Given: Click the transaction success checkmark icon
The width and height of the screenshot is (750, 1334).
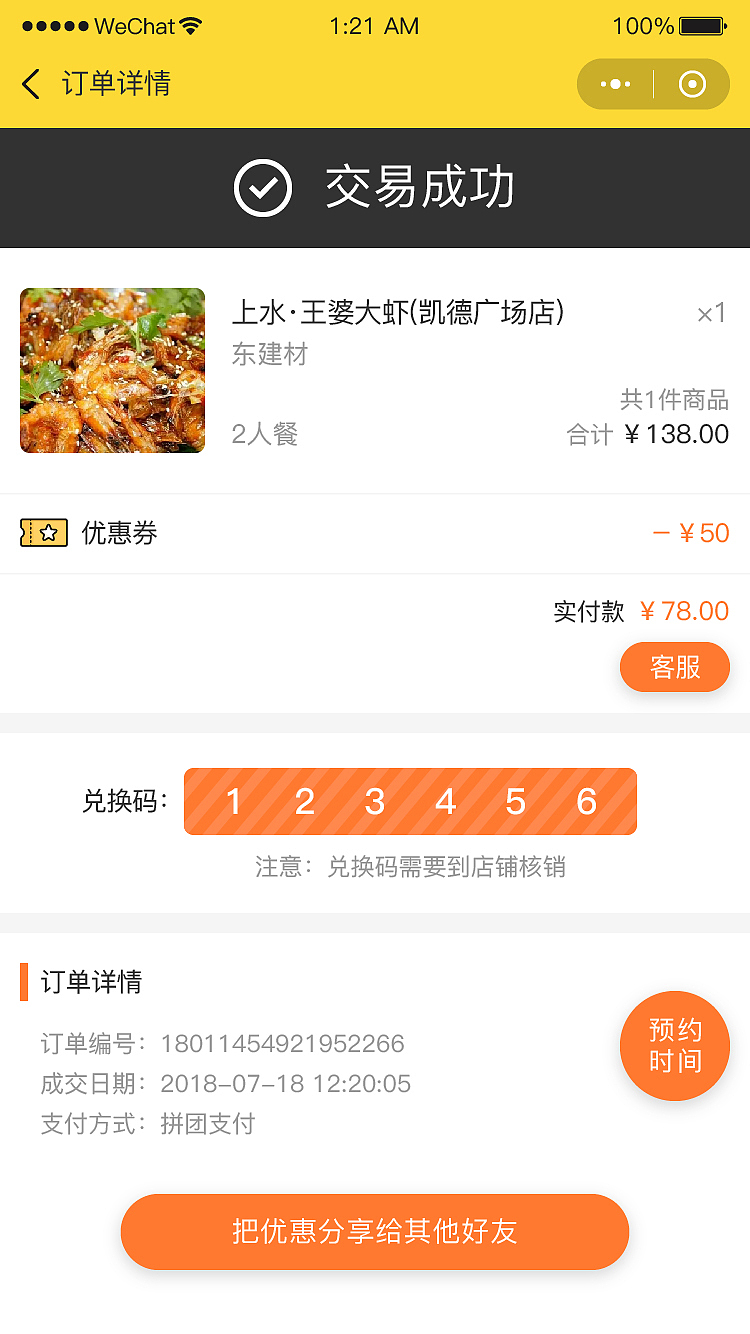Looking at the screenshot, I should pyautogui.click(x=262, y=187).
